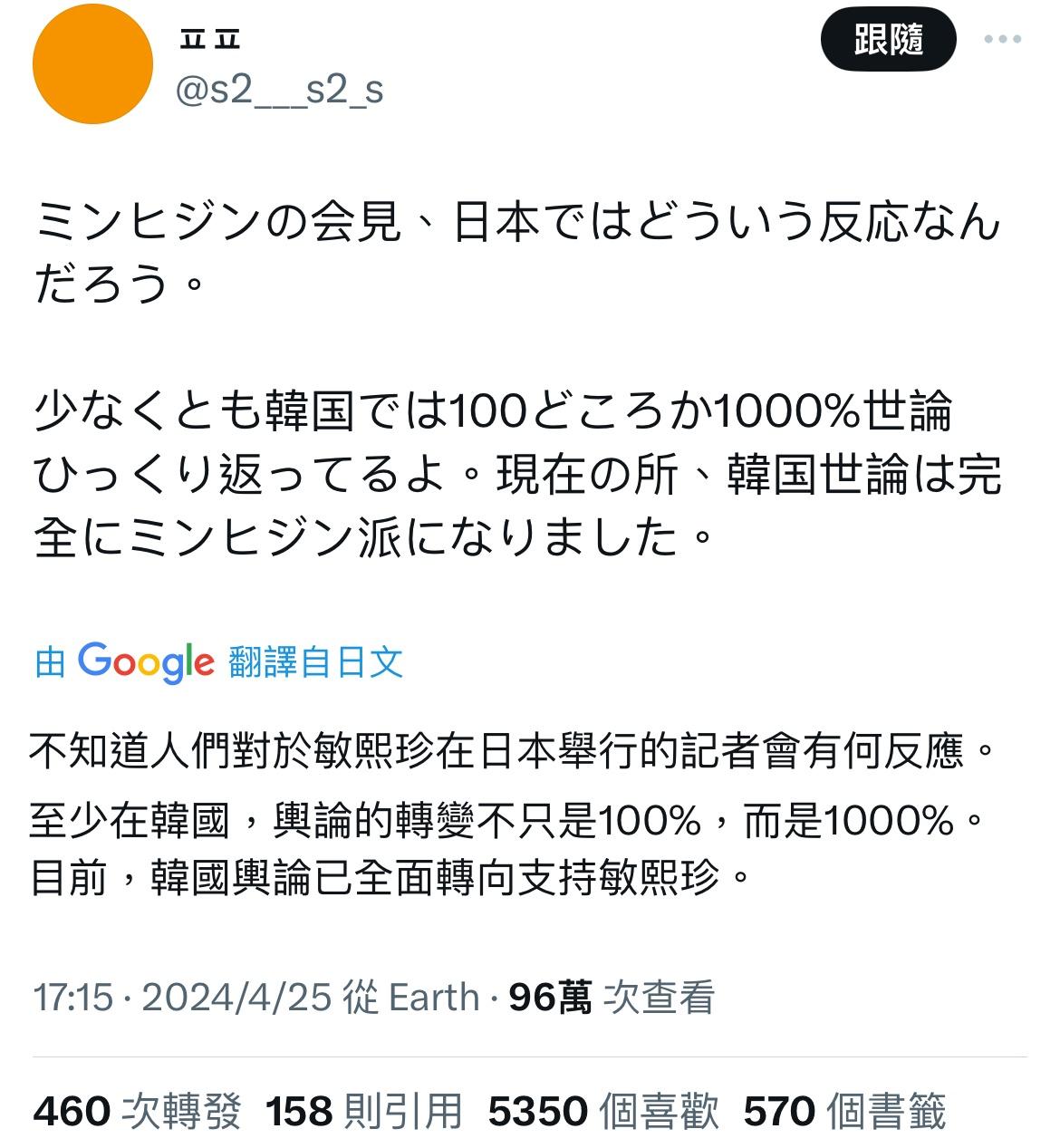The height and width of the screenshot is (1148, 1060).
Task: Open the @s2___s2_s profile handle
Action: point(279,90)
